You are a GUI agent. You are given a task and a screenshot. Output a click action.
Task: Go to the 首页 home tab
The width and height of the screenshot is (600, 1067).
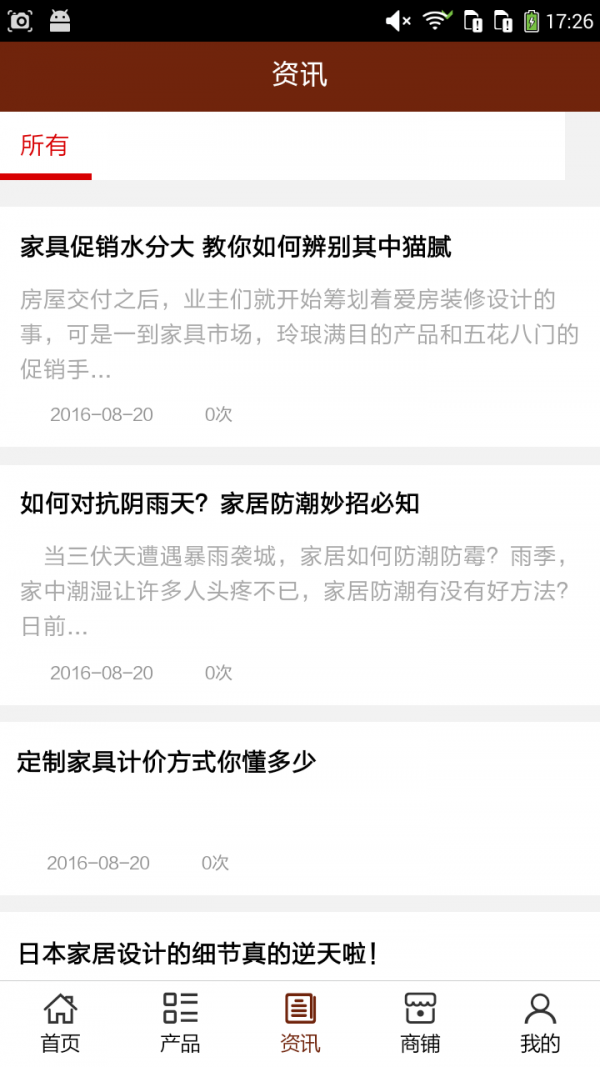pyautogui.click(x=60, y=1023)
